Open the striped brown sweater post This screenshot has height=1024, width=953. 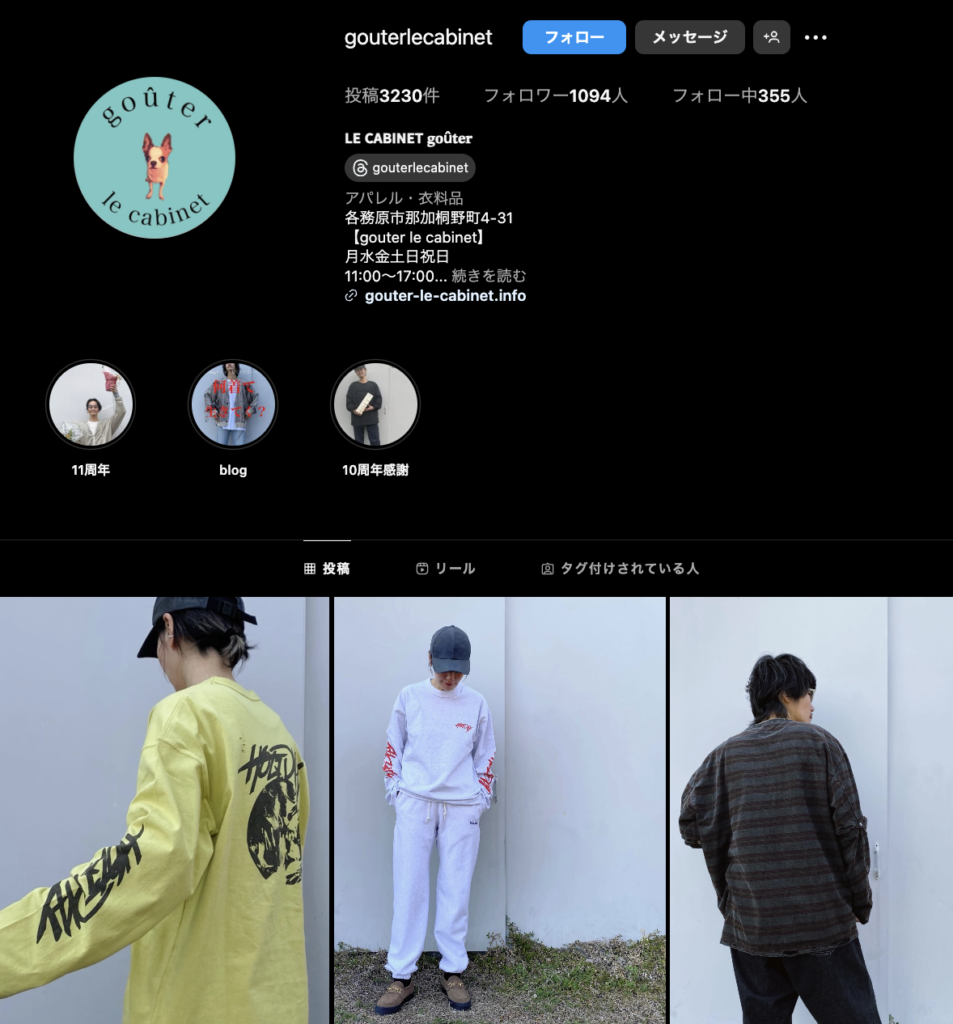pos(811,810)
